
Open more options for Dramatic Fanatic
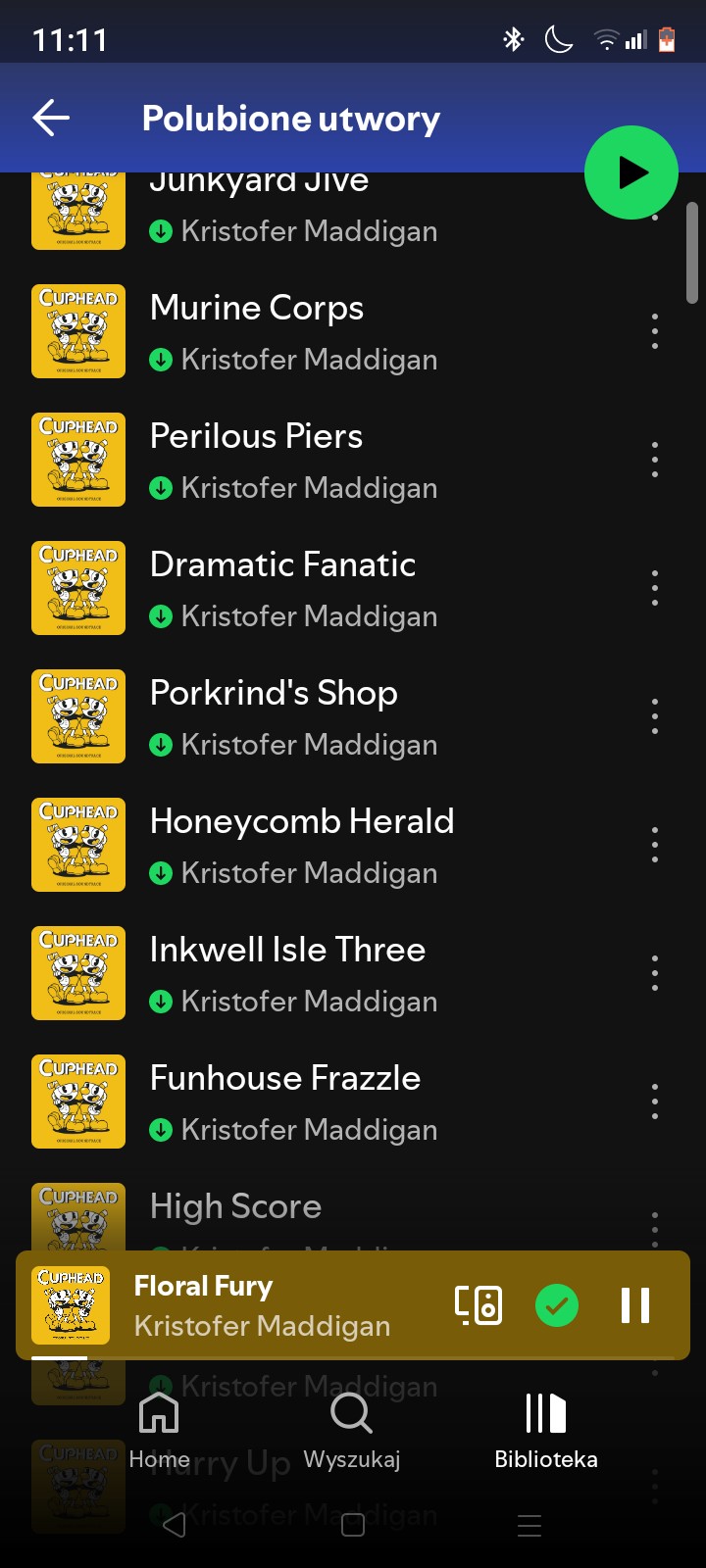point(655,588)
